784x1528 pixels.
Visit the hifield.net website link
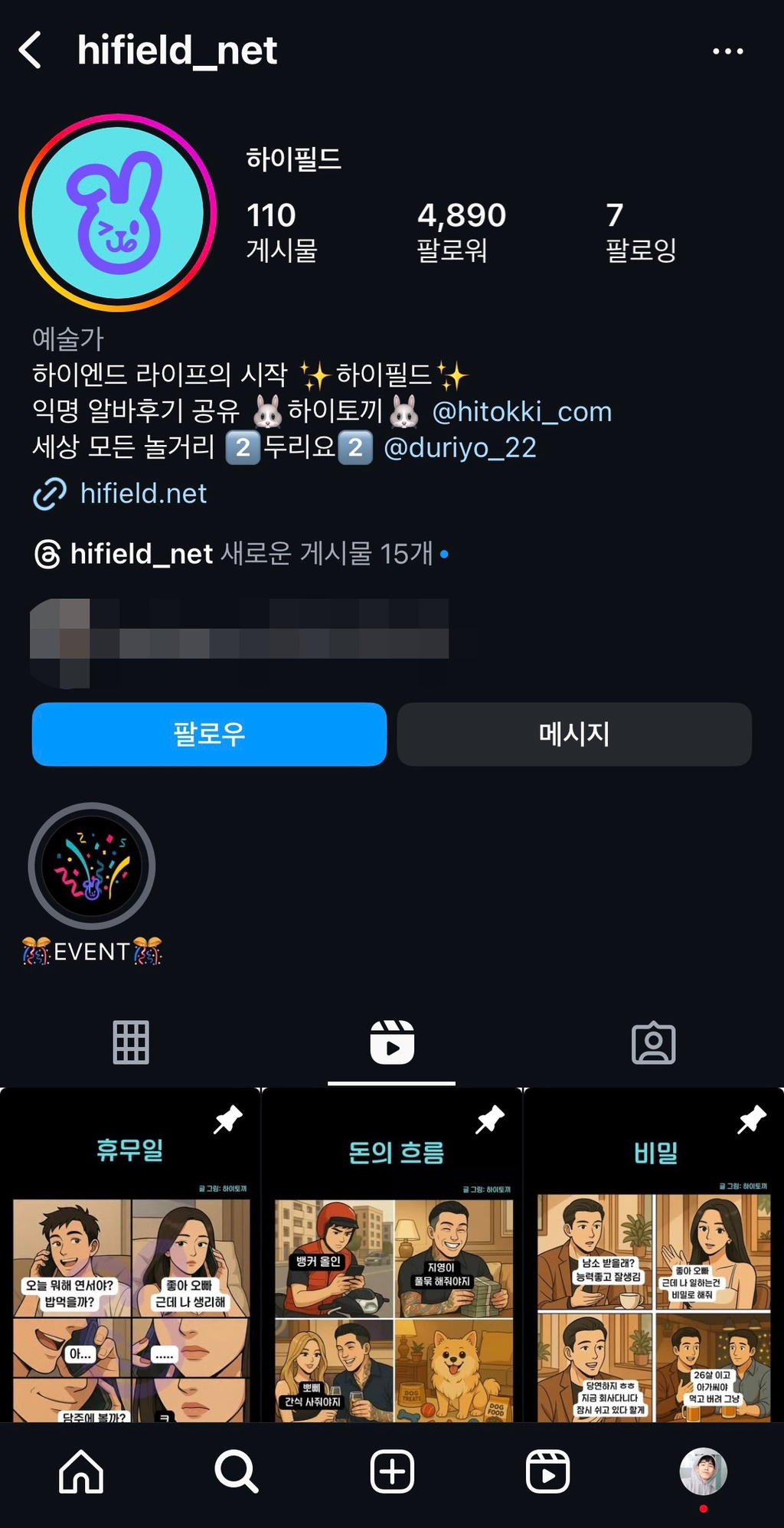[143, 494]
